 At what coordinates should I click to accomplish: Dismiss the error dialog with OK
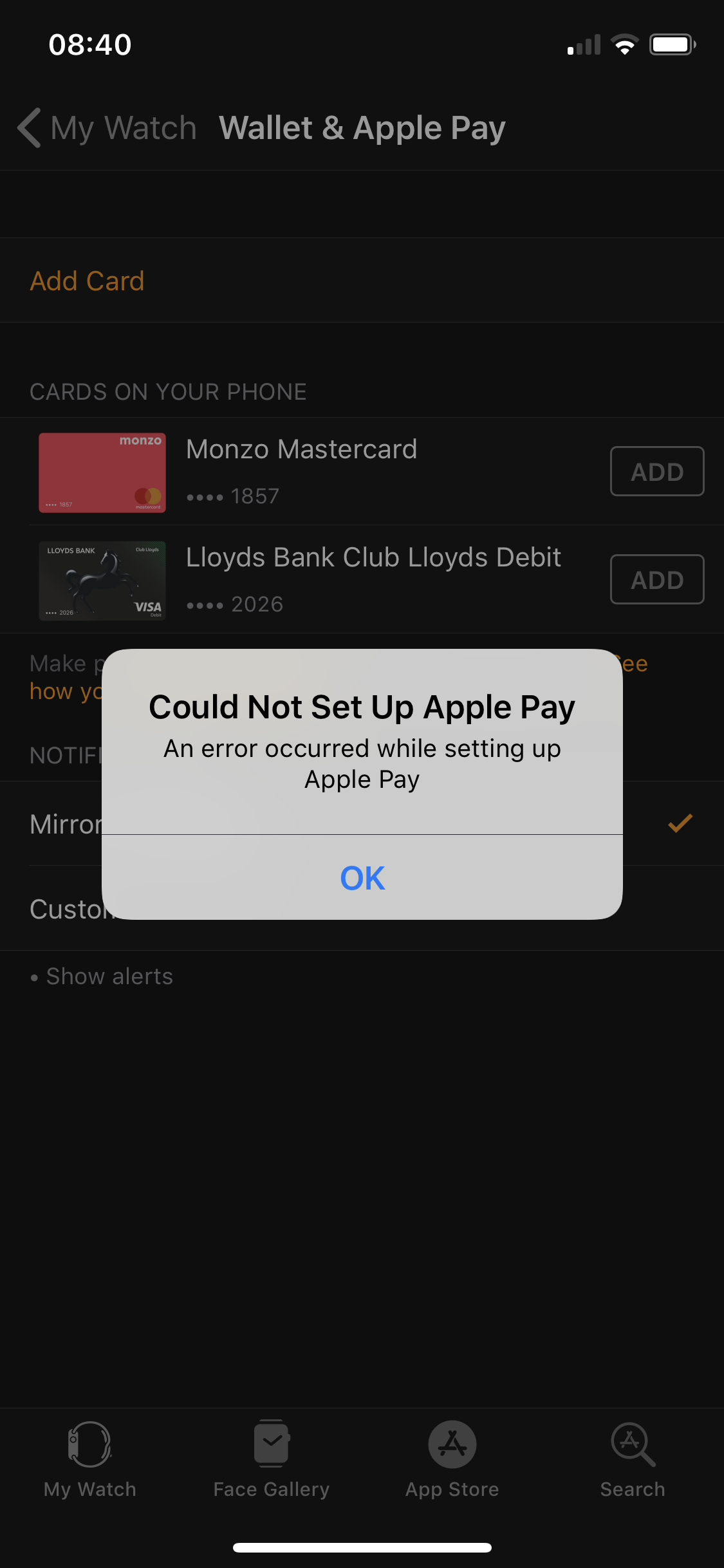click(x=362, y=878)
